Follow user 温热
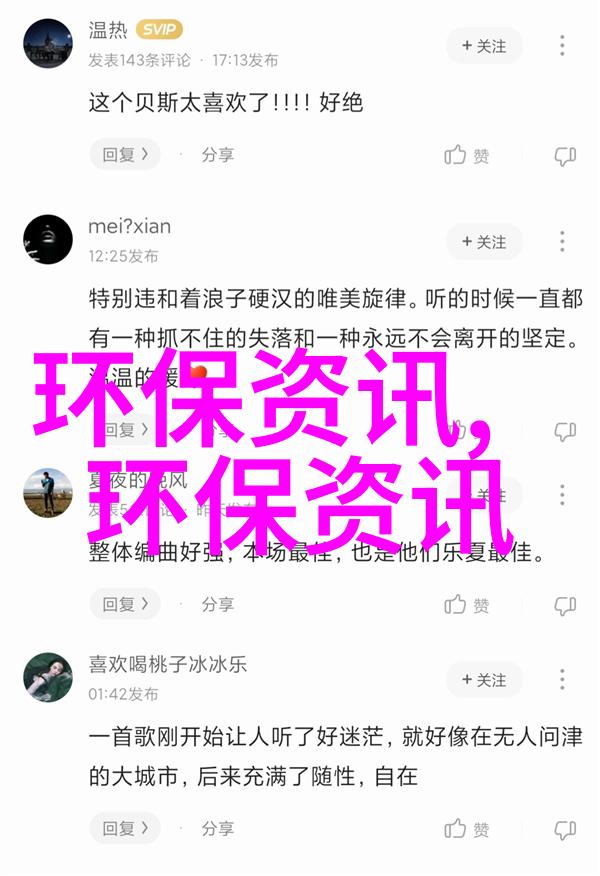 (484, 46)
